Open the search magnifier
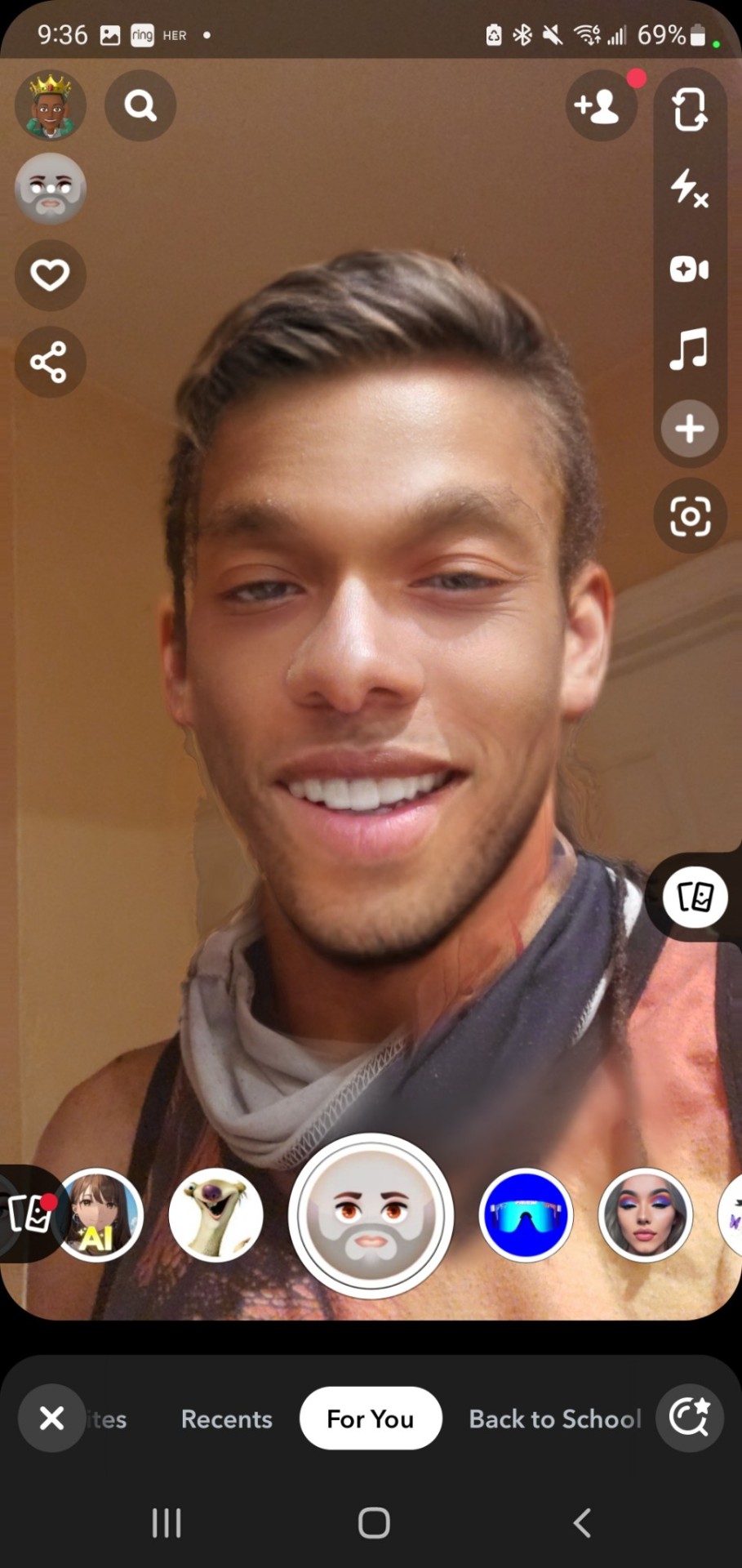742x1568 pixels. click(140, 105)
